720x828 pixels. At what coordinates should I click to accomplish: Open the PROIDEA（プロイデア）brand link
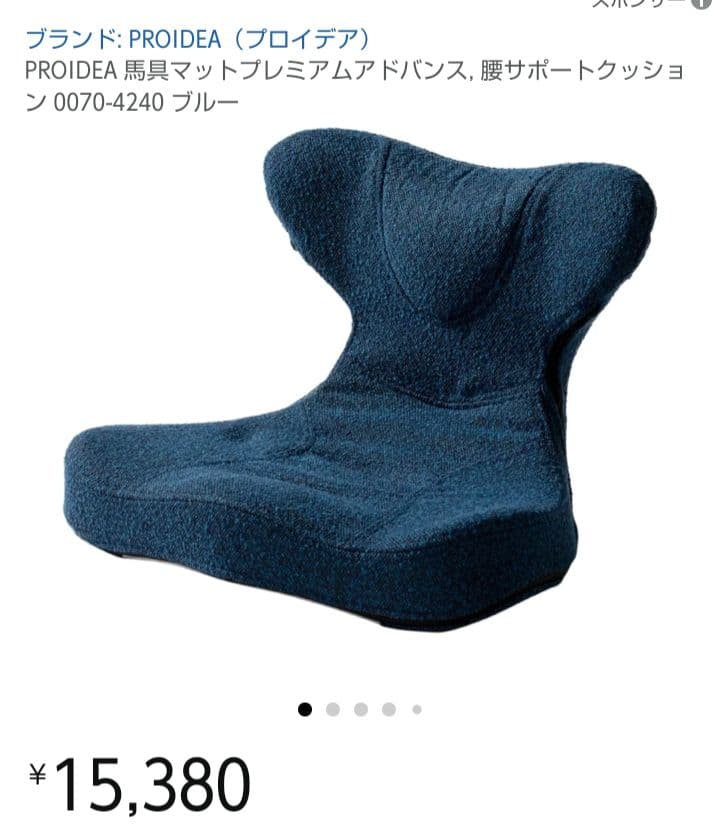click(x=198, y=40)
